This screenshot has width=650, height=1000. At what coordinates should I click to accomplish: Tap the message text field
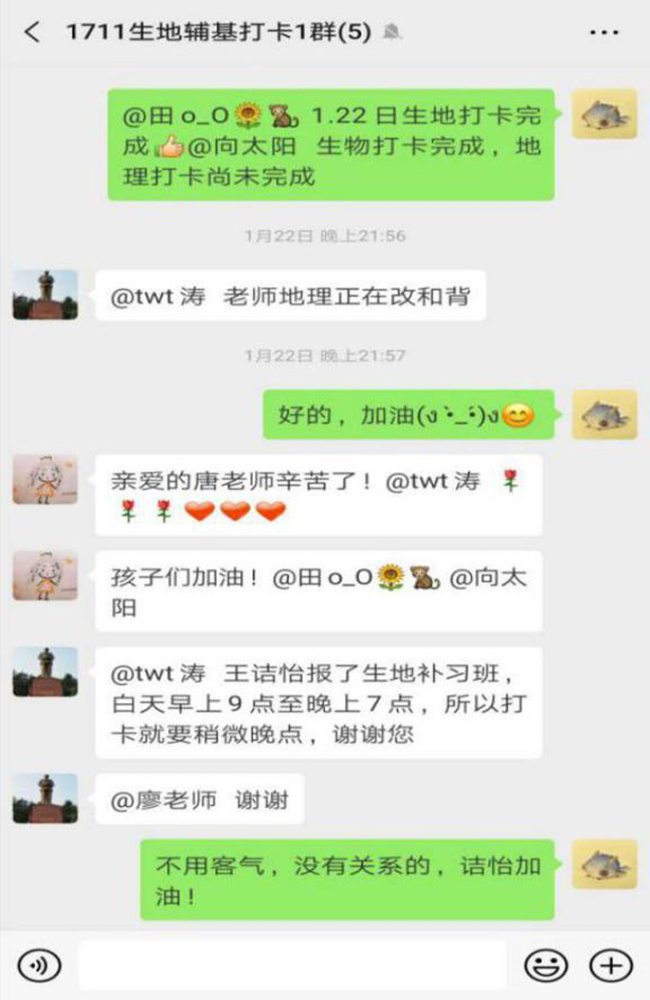pos(292,965)
